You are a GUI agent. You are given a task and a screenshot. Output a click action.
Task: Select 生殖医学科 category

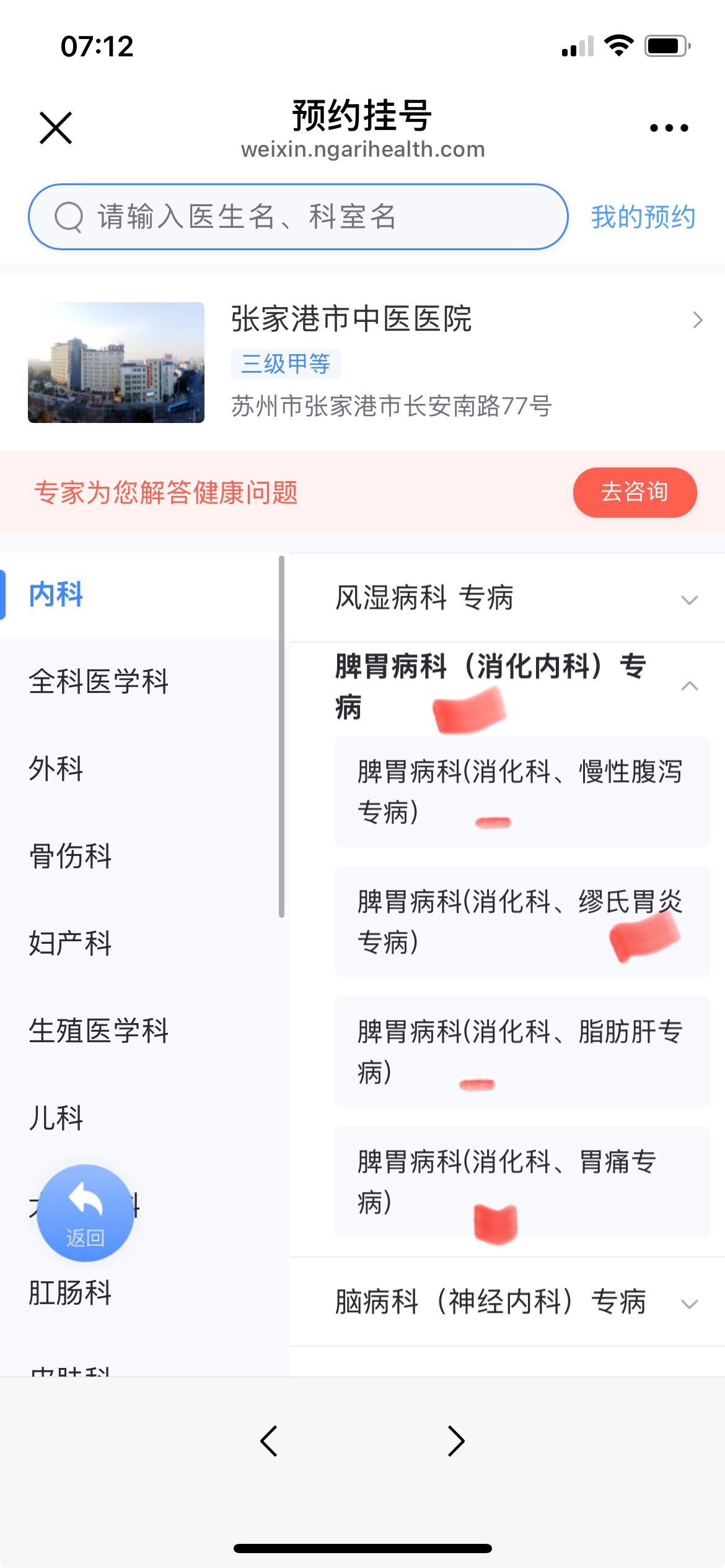pyautogui.click(x=99, y=1031)
